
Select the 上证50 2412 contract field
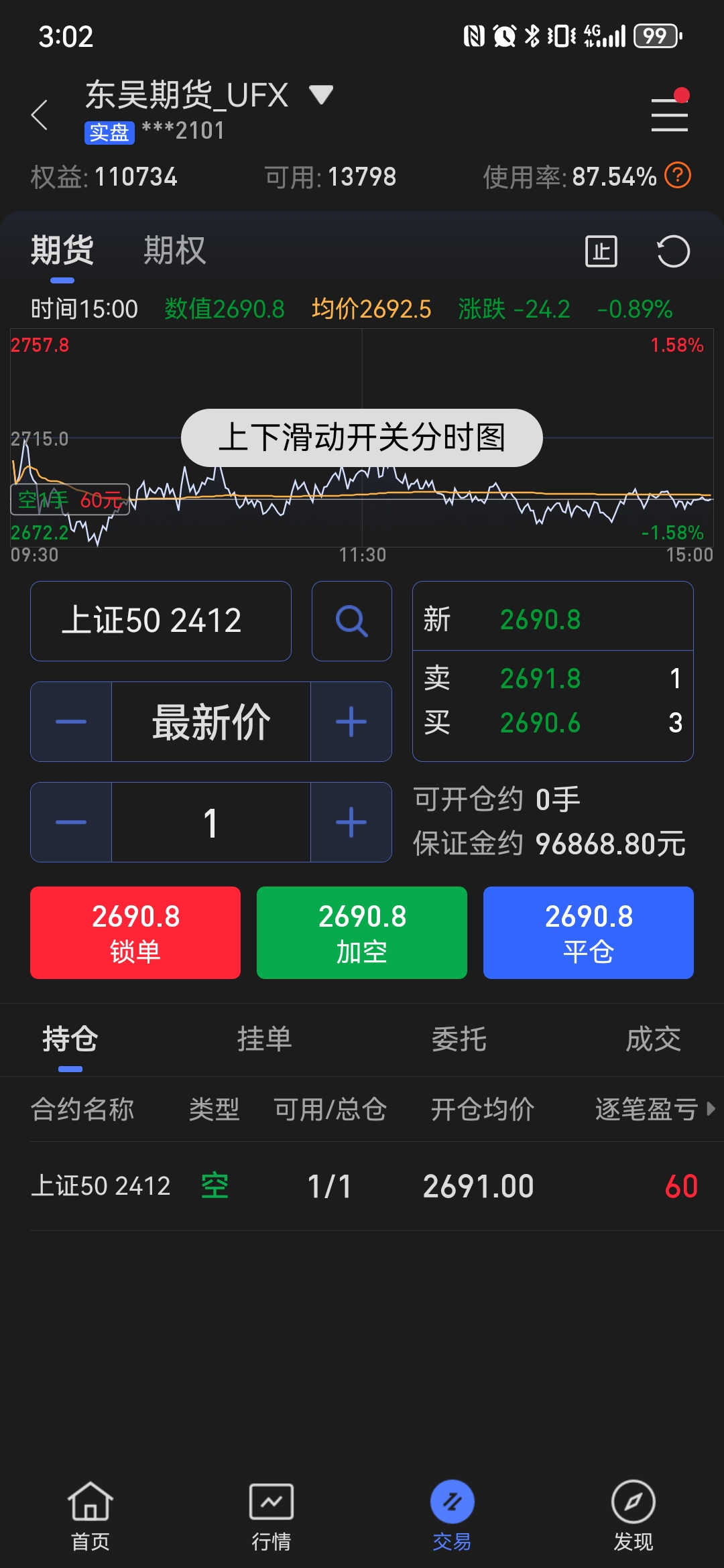click(161, 620)
